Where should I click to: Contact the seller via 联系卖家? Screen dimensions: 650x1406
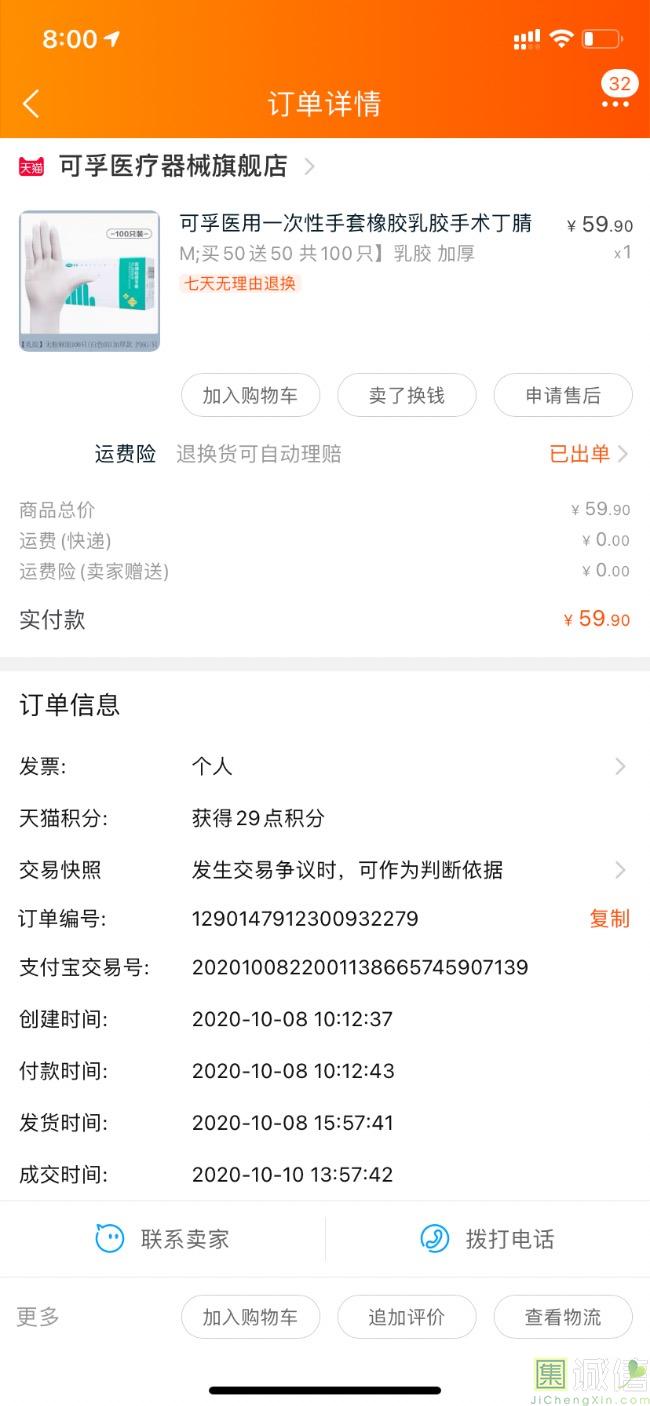(x=163, y=1239)
